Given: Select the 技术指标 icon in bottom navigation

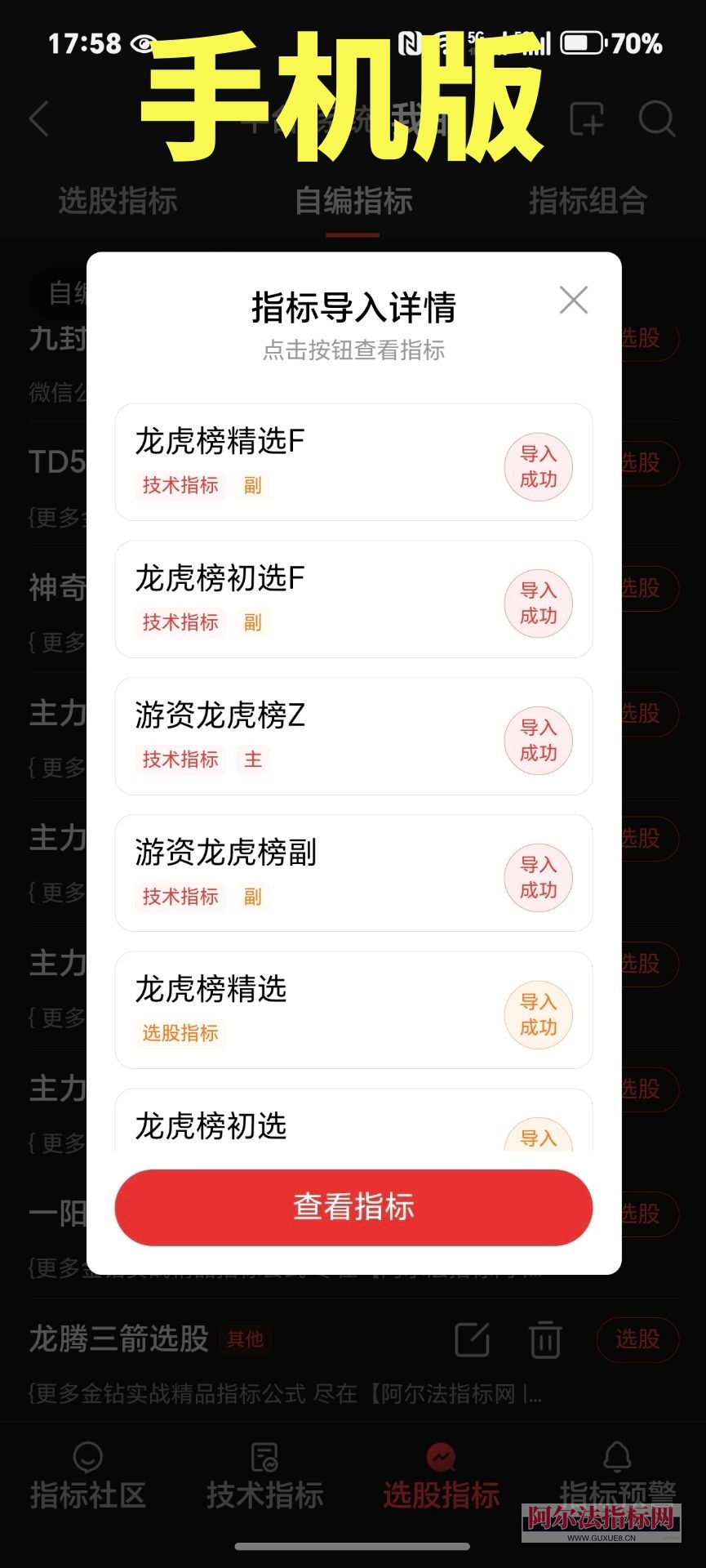Looking at the screenshot, I should coord(264,1462).
